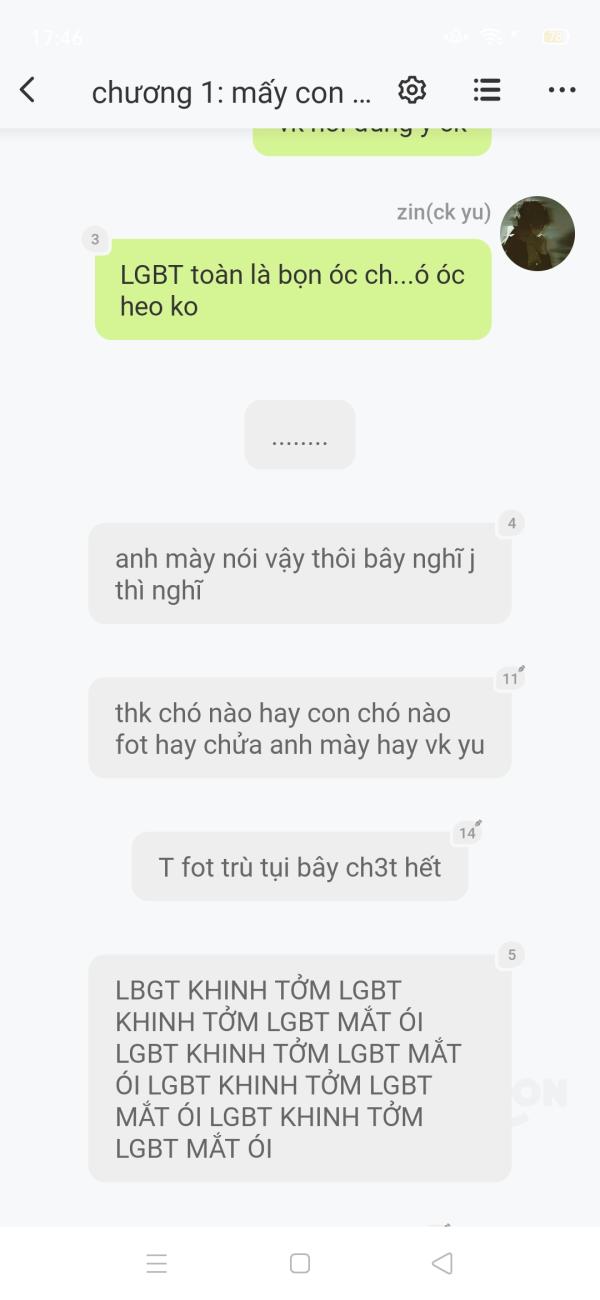Go back from the chapter
Screen dimensions: 600x1300
pyautogui.click(x=28, y=90)
